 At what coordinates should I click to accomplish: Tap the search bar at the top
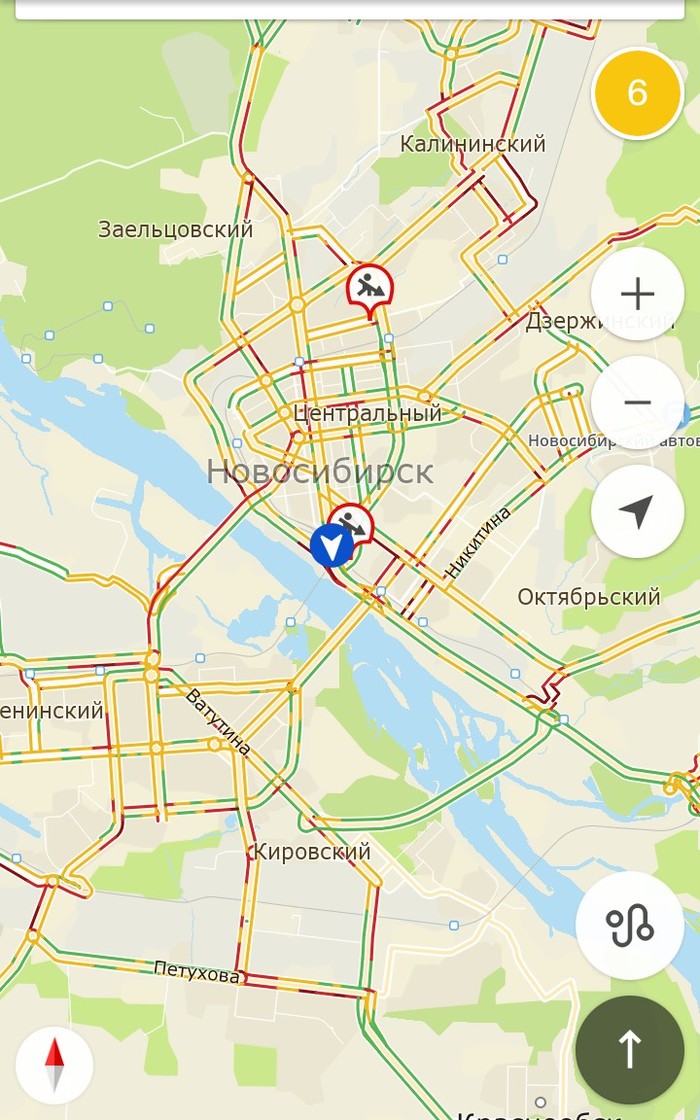pos(350,8)
